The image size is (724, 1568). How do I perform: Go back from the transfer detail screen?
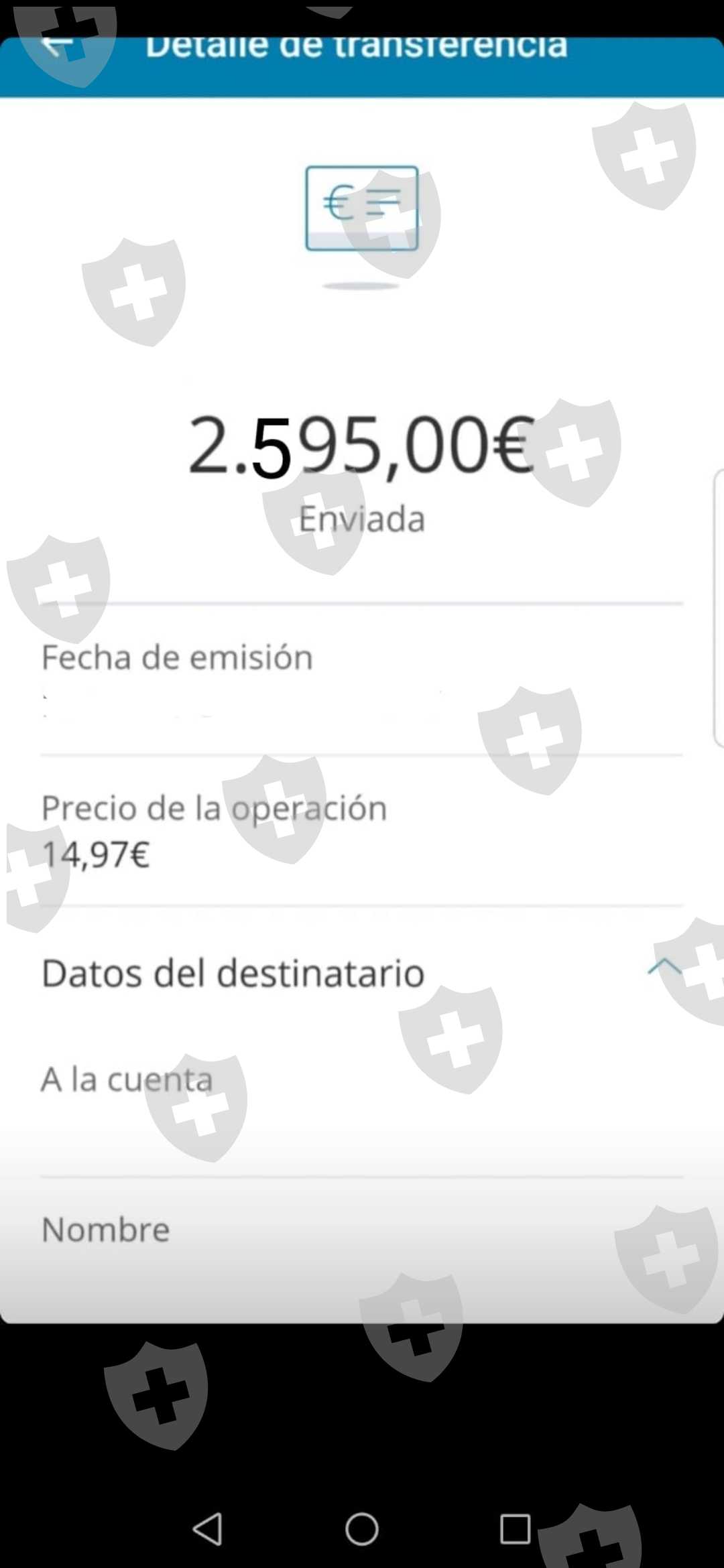click(x=56, y=47)
